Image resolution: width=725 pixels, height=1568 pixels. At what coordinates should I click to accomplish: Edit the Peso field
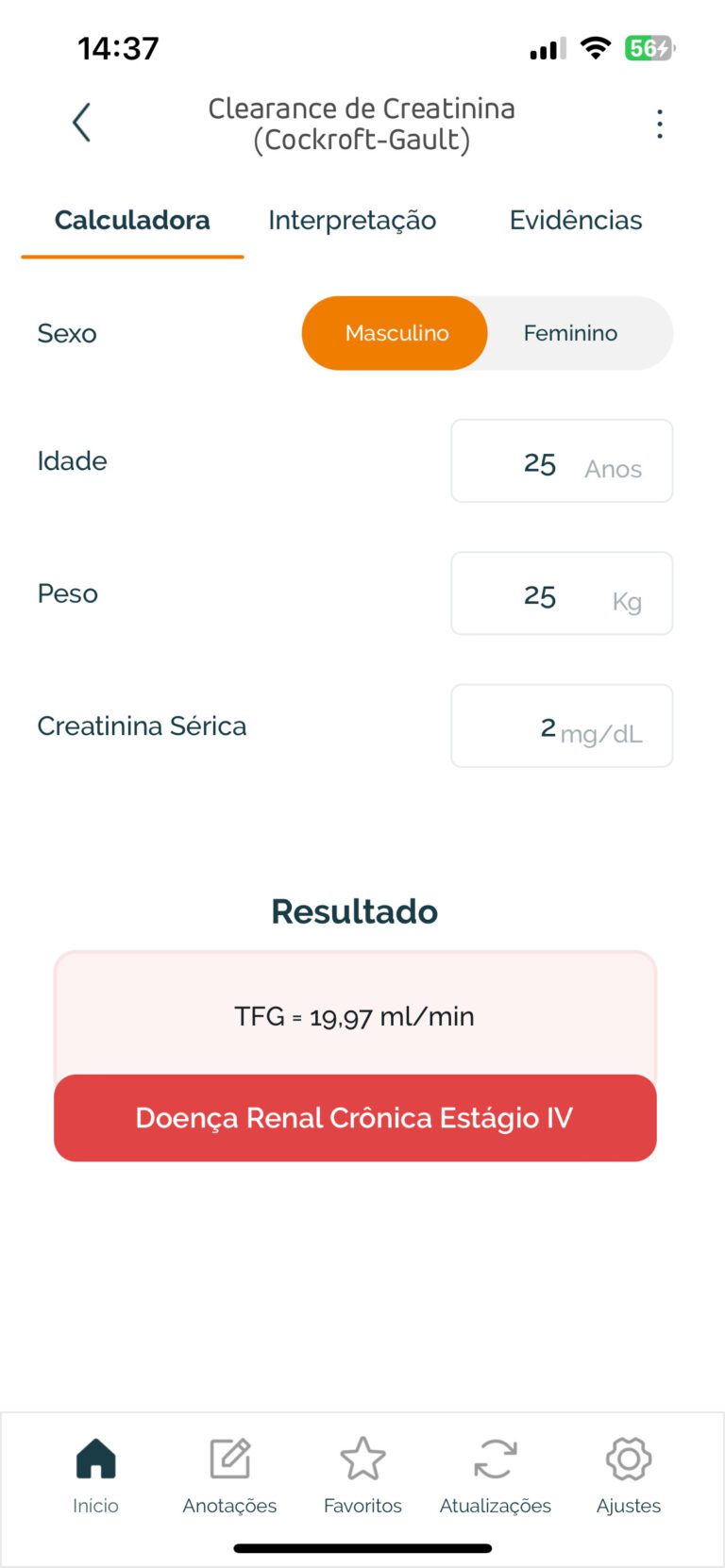561,593
